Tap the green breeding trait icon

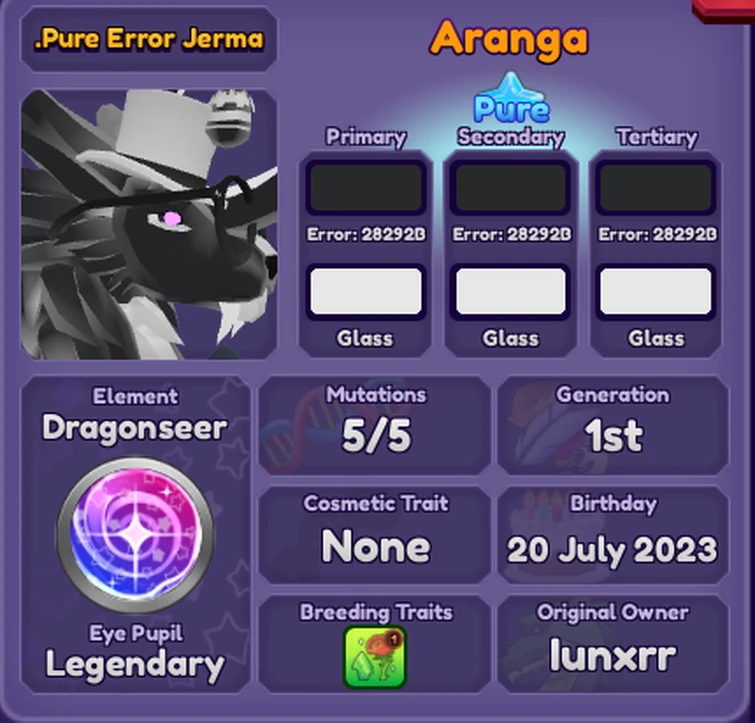coord(375,657)
